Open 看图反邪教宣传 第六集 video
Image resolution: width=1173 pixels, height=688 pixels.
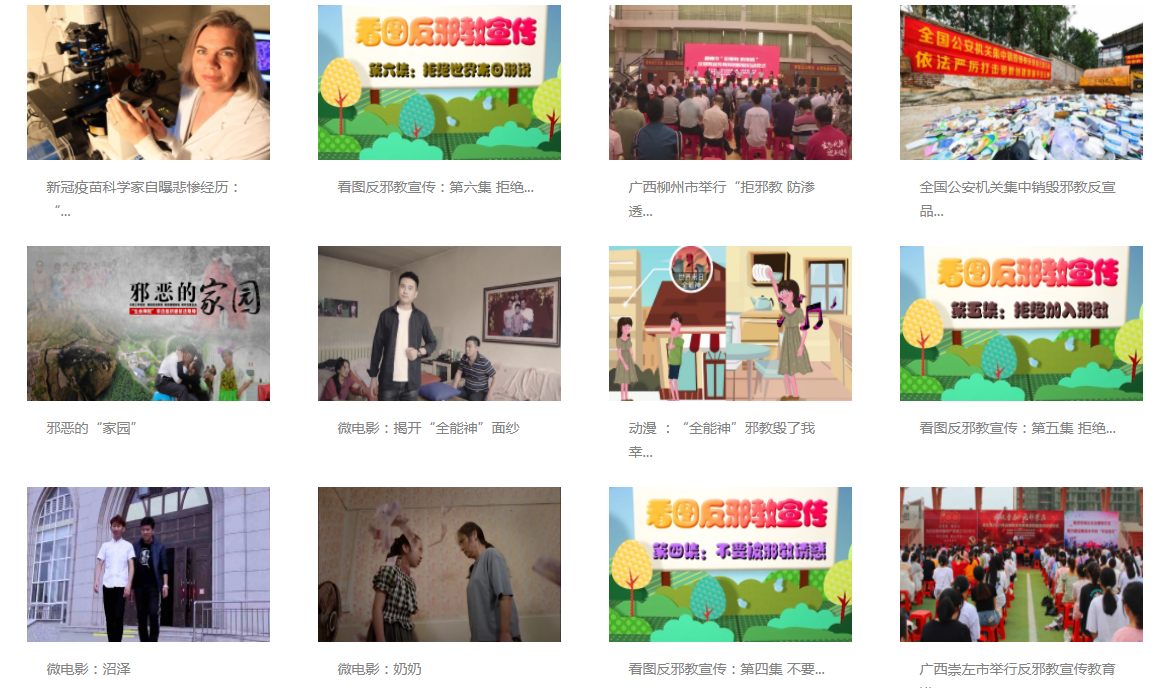(x=439, y=83)
